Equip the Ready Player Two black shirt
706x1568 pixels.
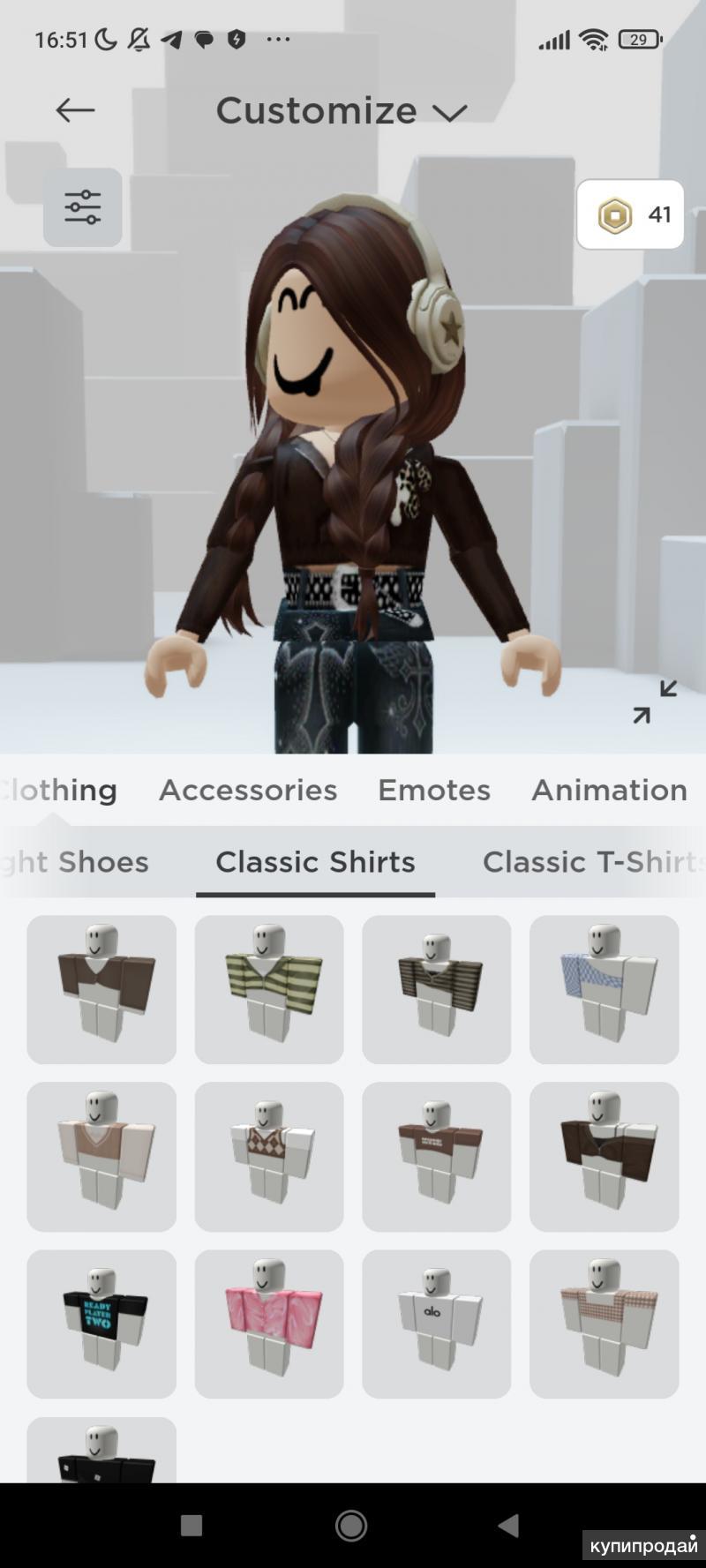coord(101,1324)
